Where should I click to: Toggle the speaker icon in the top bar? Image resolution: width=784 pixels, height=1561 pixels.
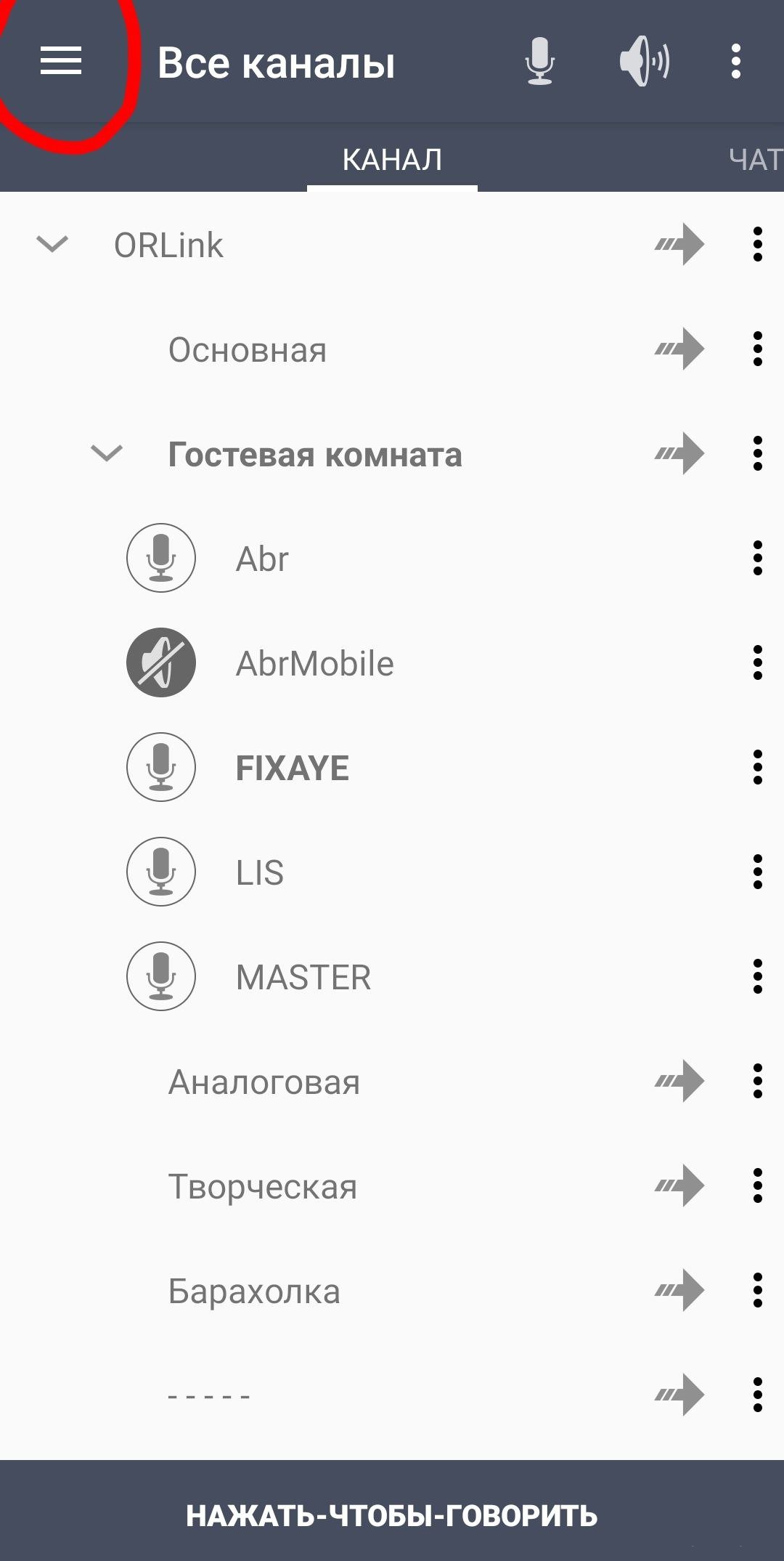pyautogui.click(x=644, y=62)
